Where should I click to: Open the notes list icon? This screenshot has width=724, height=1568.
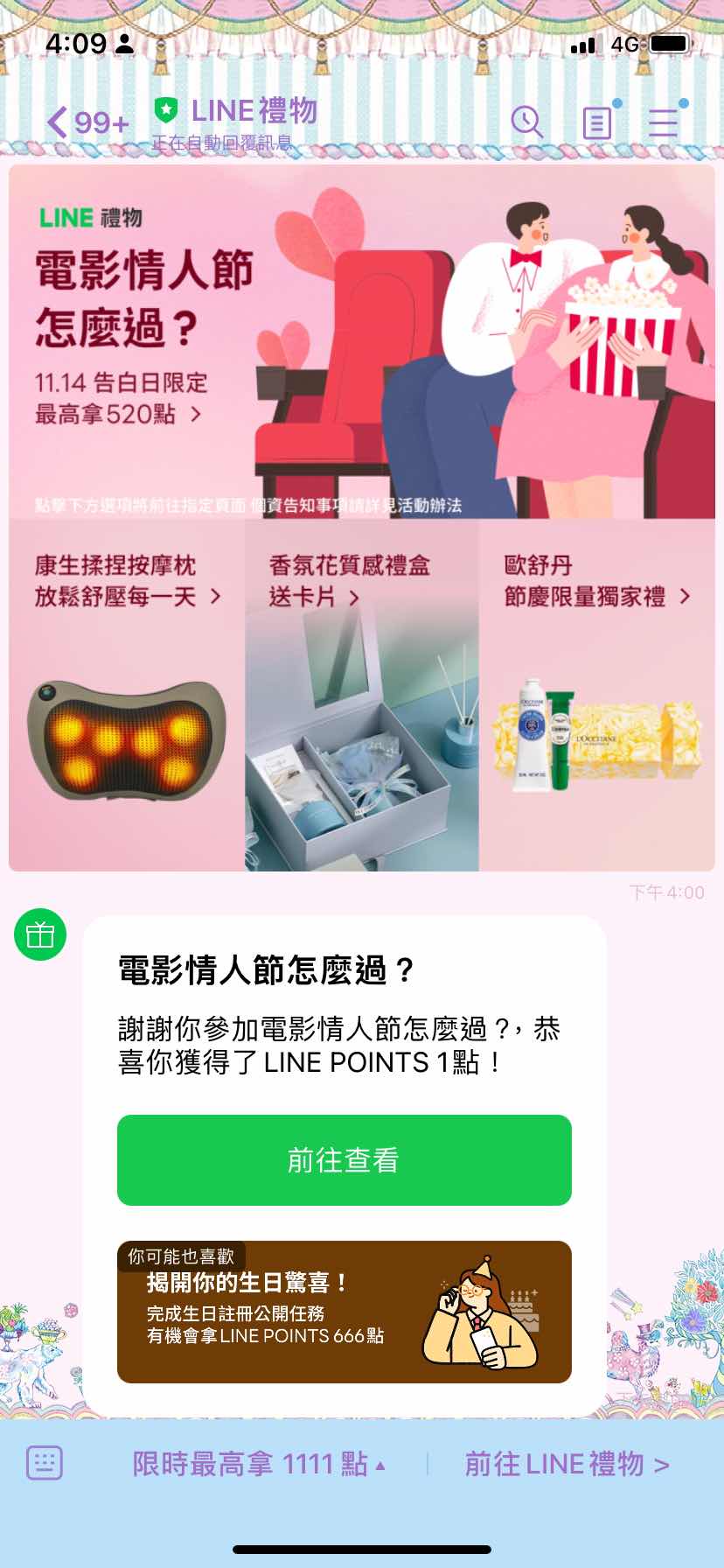(x=597, y=122)
